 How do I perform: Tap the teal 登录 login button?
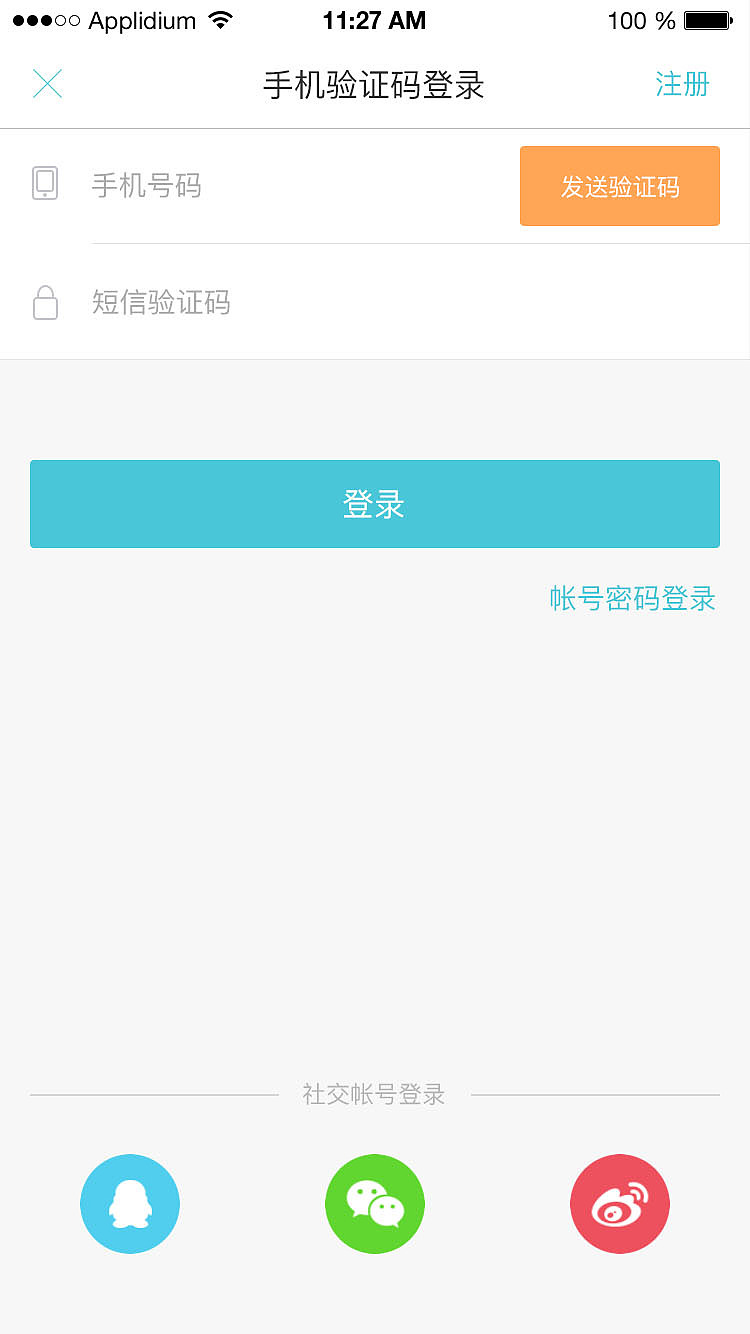tap(374, 504)
